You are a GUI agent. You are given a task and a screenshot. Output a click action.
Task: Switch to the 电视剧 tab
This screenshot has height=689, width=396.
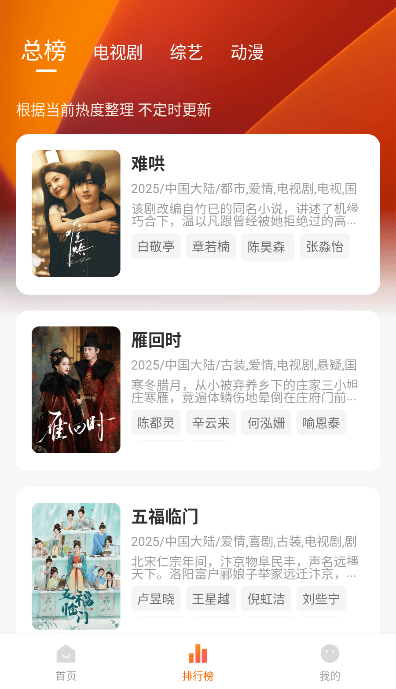[118, 52]
